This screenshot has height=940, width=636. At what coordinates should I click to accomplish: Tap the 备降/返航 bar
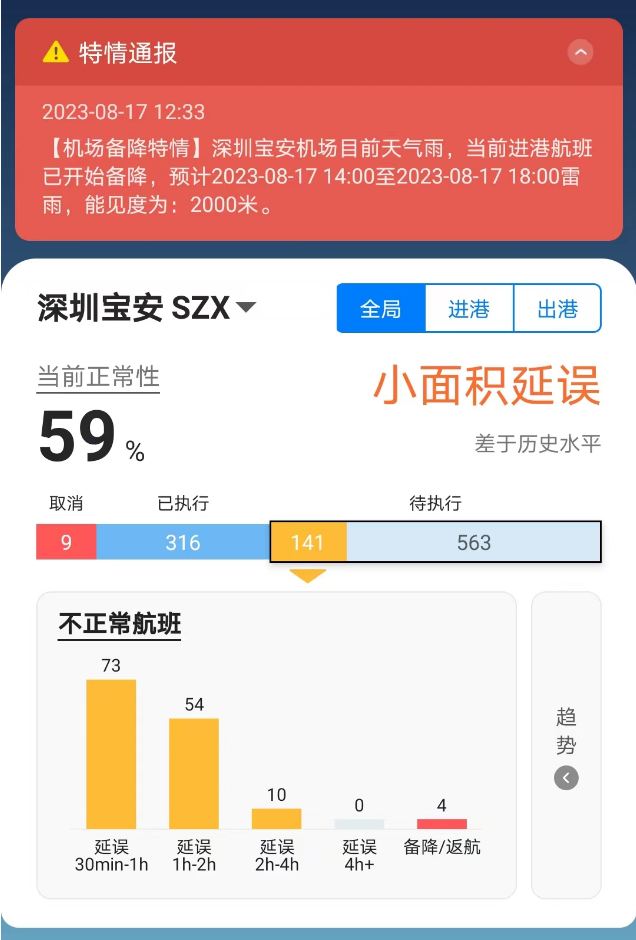point(442,823)
